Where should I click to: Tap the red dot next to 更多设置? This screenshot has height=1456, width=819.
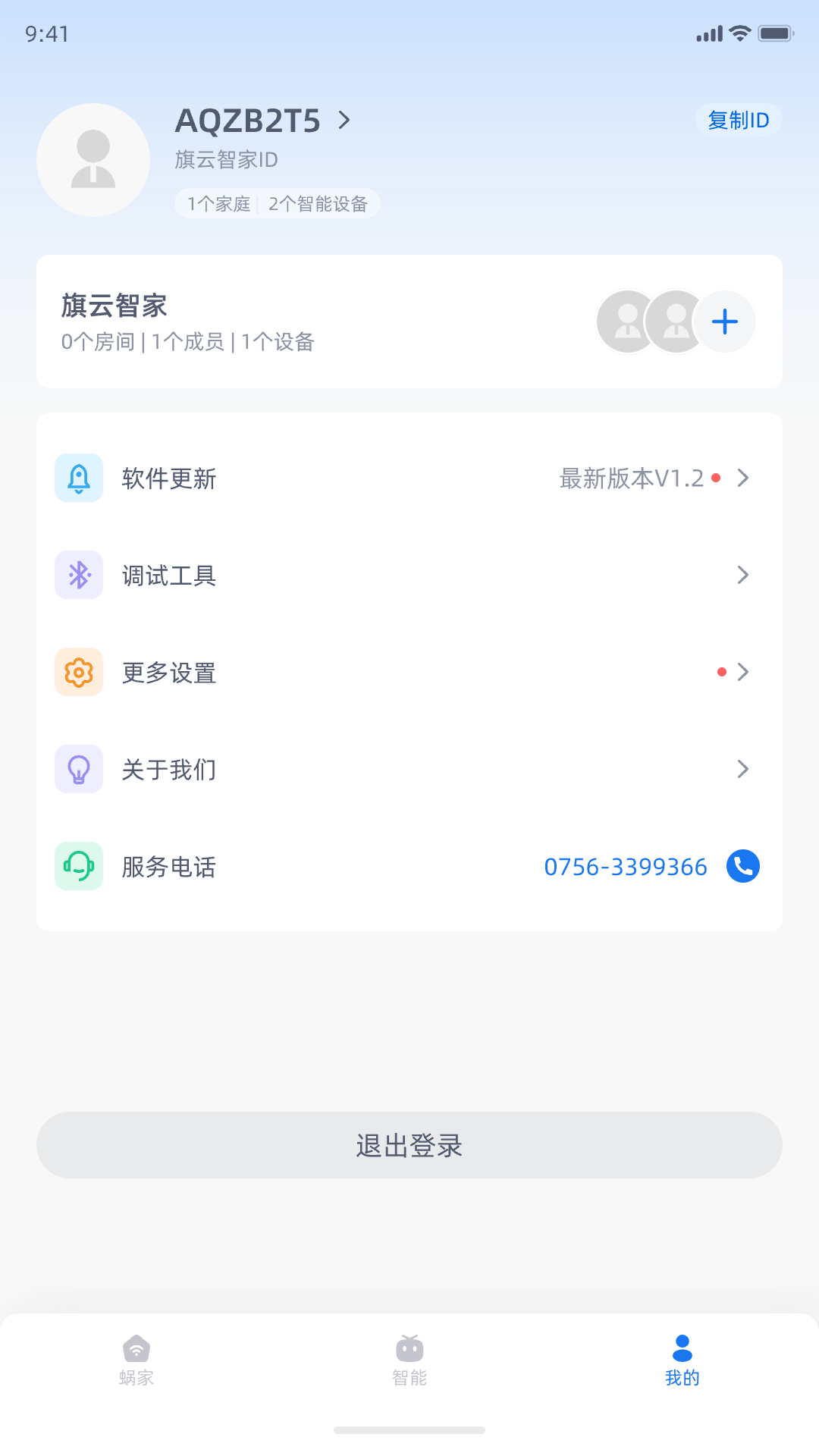721,670
